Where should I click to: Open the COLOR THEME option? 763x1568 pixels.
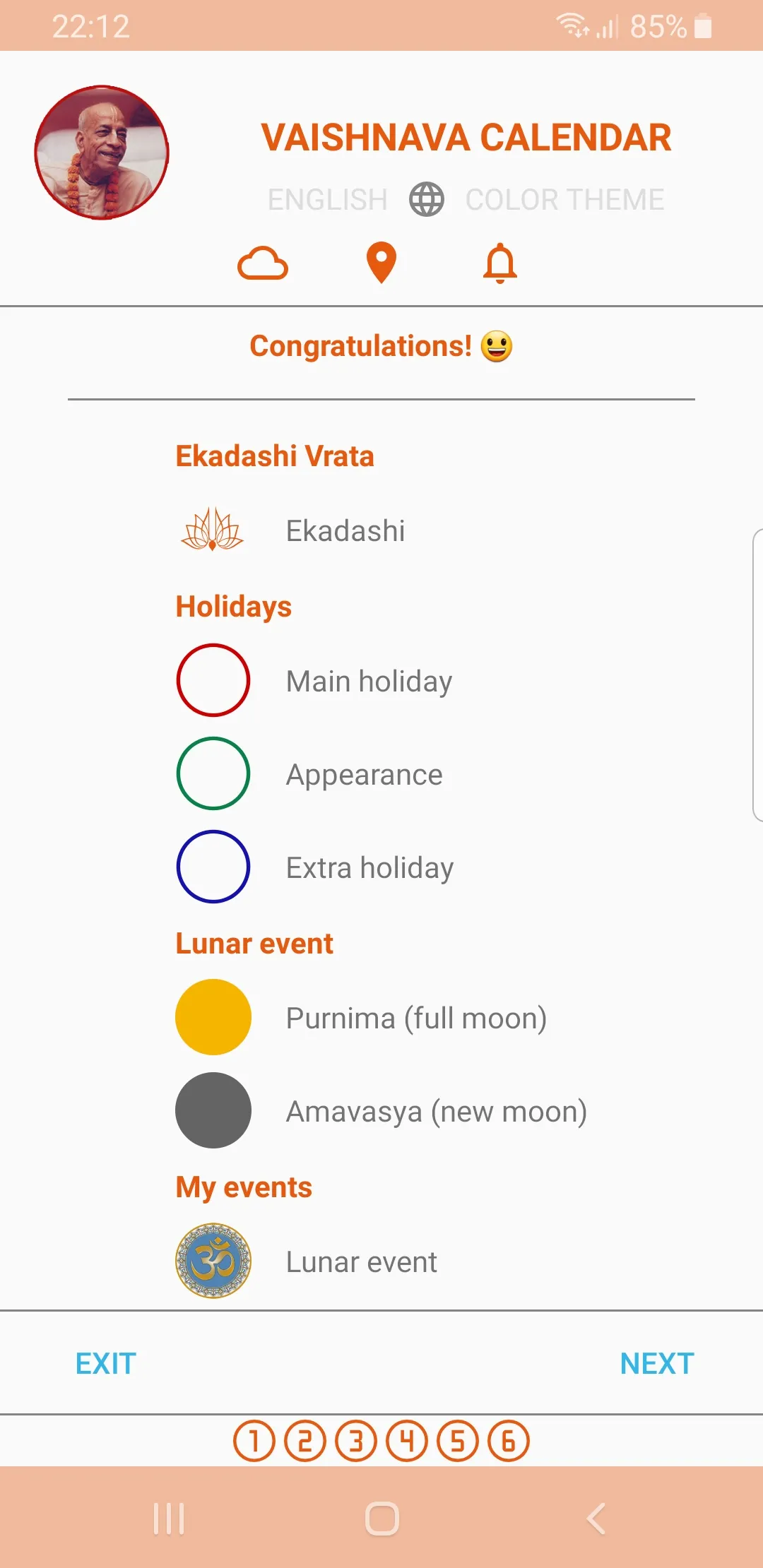pos(564,200)
